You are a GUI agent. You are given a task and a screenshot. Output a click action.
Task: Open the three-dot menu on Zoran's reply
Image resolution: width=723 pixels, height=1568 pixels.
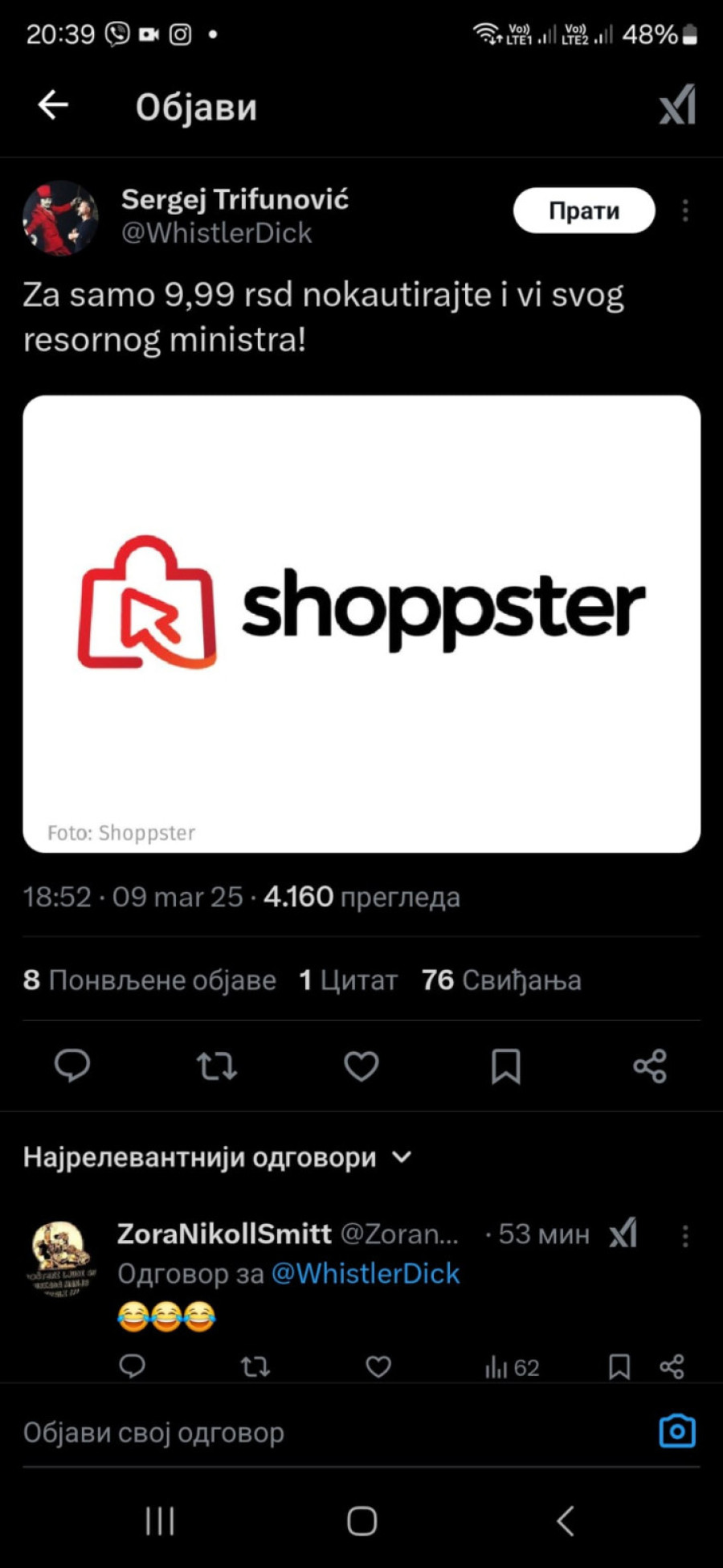685,1234
